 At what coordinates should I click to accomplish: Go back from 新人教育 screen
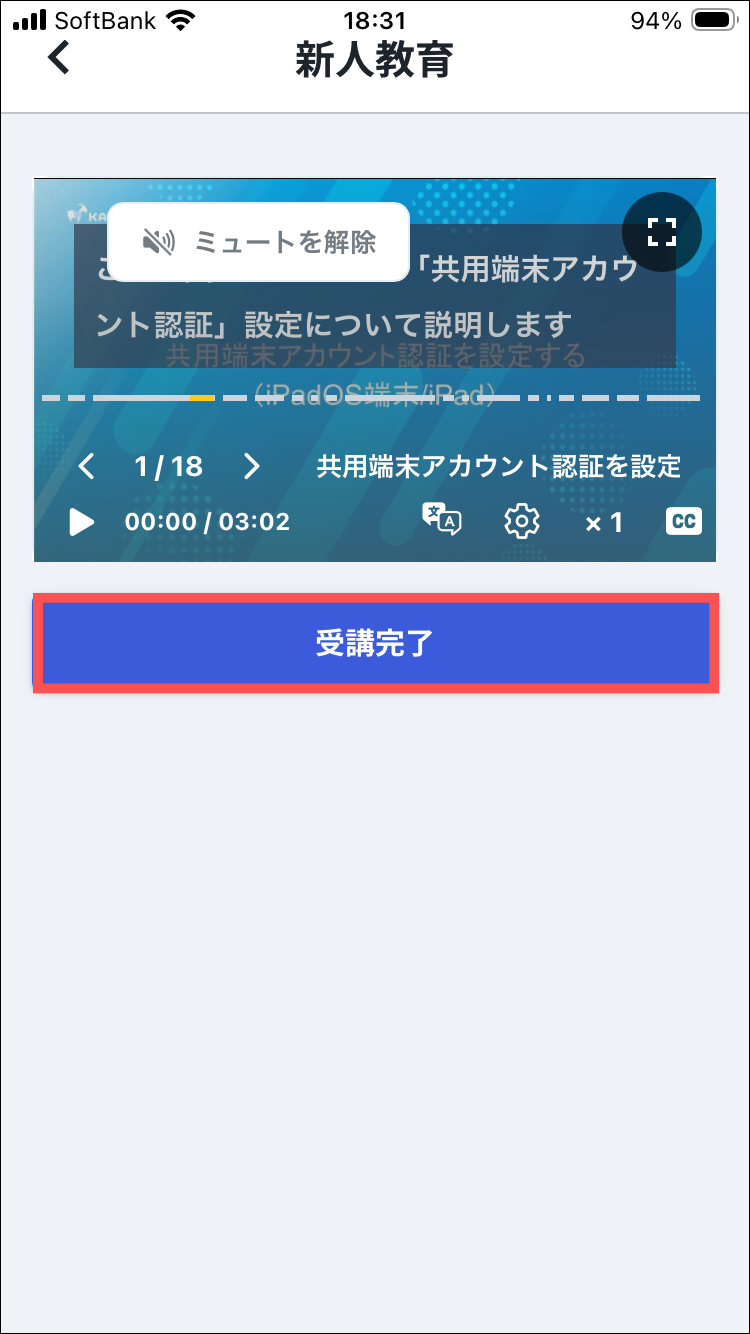pos(60,58)
